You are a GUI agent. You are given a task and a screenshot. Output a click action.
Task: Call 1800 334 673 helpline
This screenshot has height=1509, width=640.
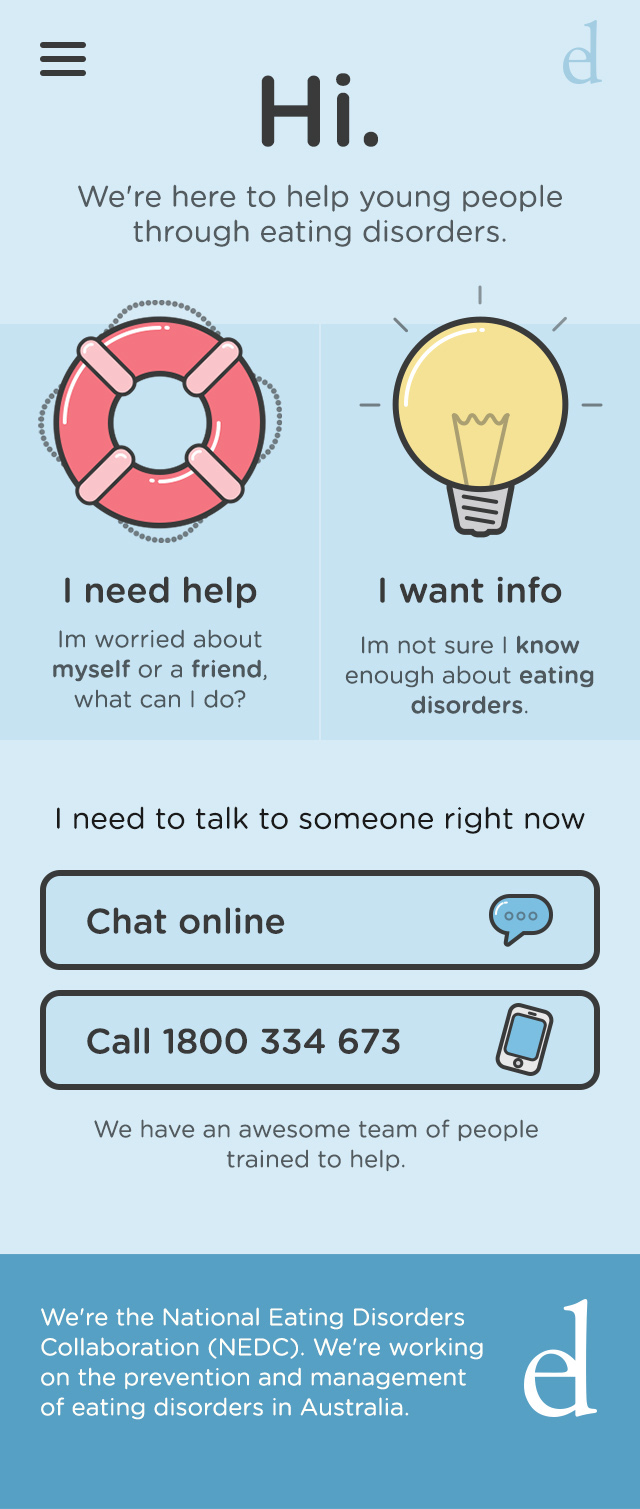[319, 1040]
